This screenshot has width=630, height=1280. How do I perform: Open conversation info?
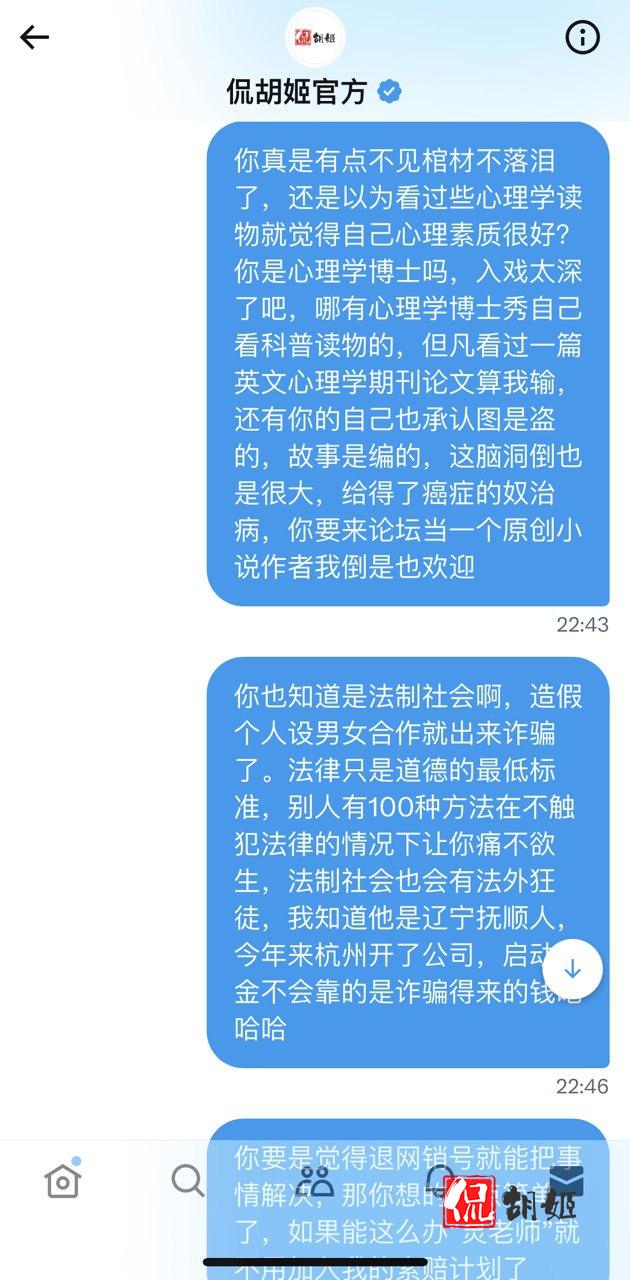(x=582, y=38)
